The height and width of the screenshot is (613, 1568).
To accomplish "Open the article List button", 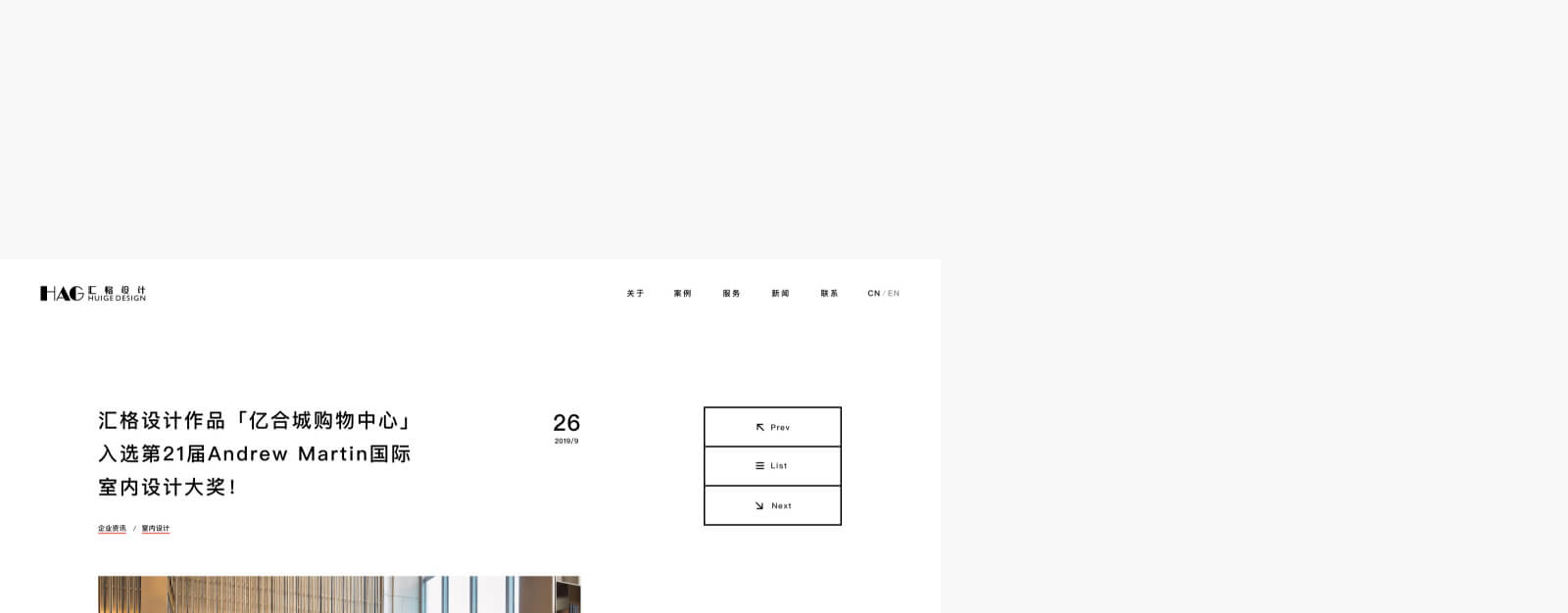I will coord(772,466).
